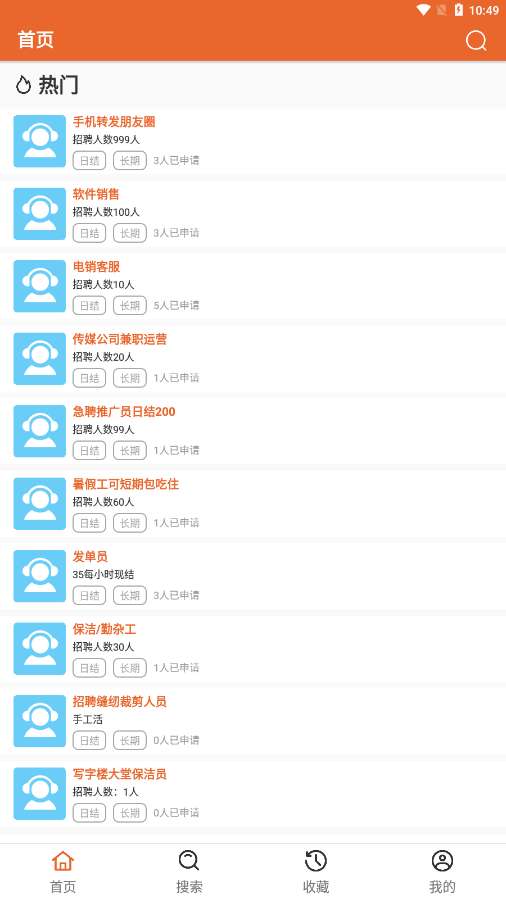Open the 发单员 job listing
The height and width of the screenshot is (899, 506).
[253, 576]
